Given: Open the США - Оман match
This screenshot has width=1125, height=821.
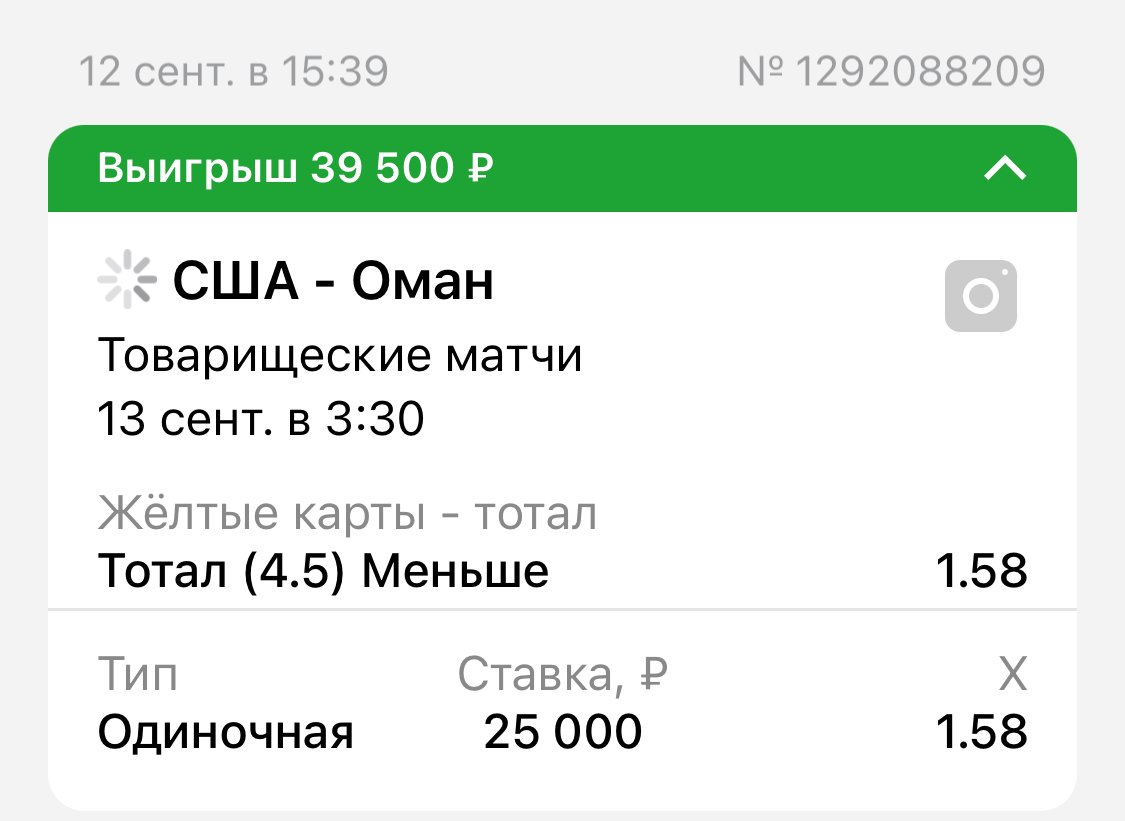Looking at the screenshot, I should coord(333,283).
